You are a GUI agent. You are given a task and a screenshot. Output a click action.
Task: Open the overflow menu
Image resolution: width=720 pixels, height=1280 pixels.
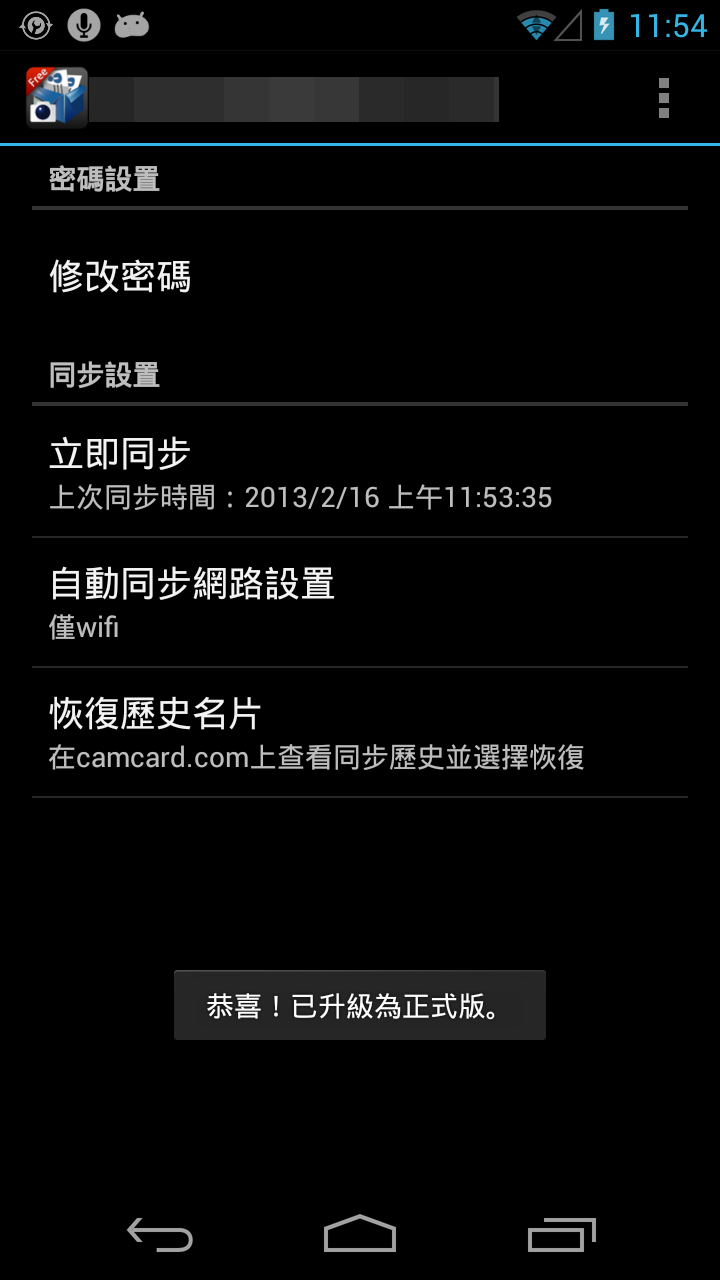(663, 98)
